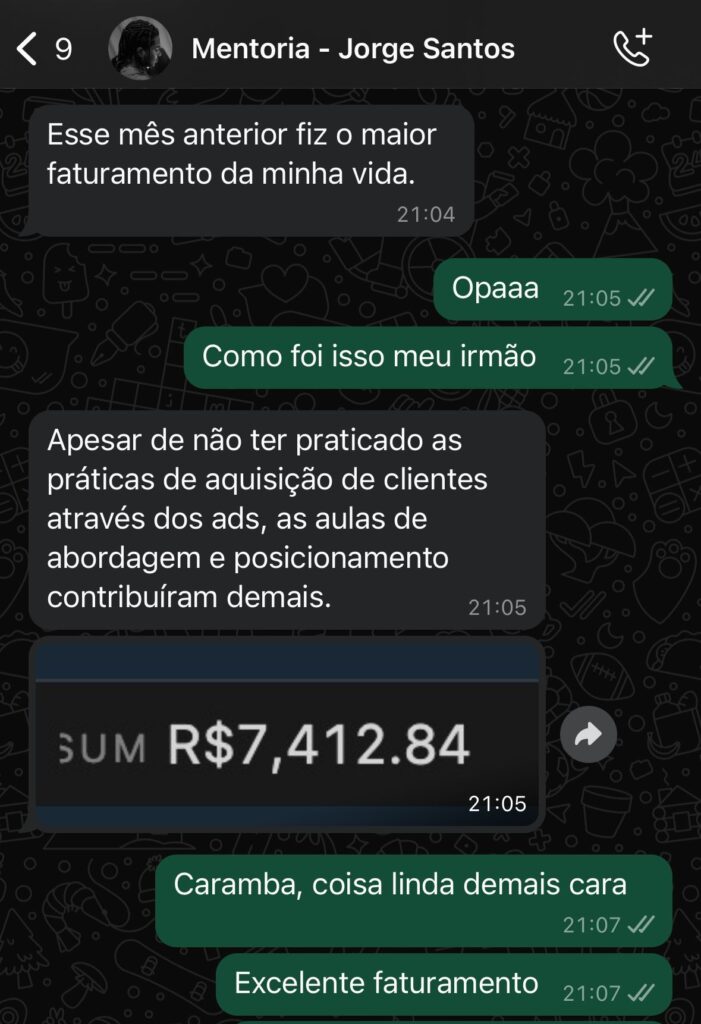Forward the R$7,412.84 image

pyautogui.click(x=588, y=736)
